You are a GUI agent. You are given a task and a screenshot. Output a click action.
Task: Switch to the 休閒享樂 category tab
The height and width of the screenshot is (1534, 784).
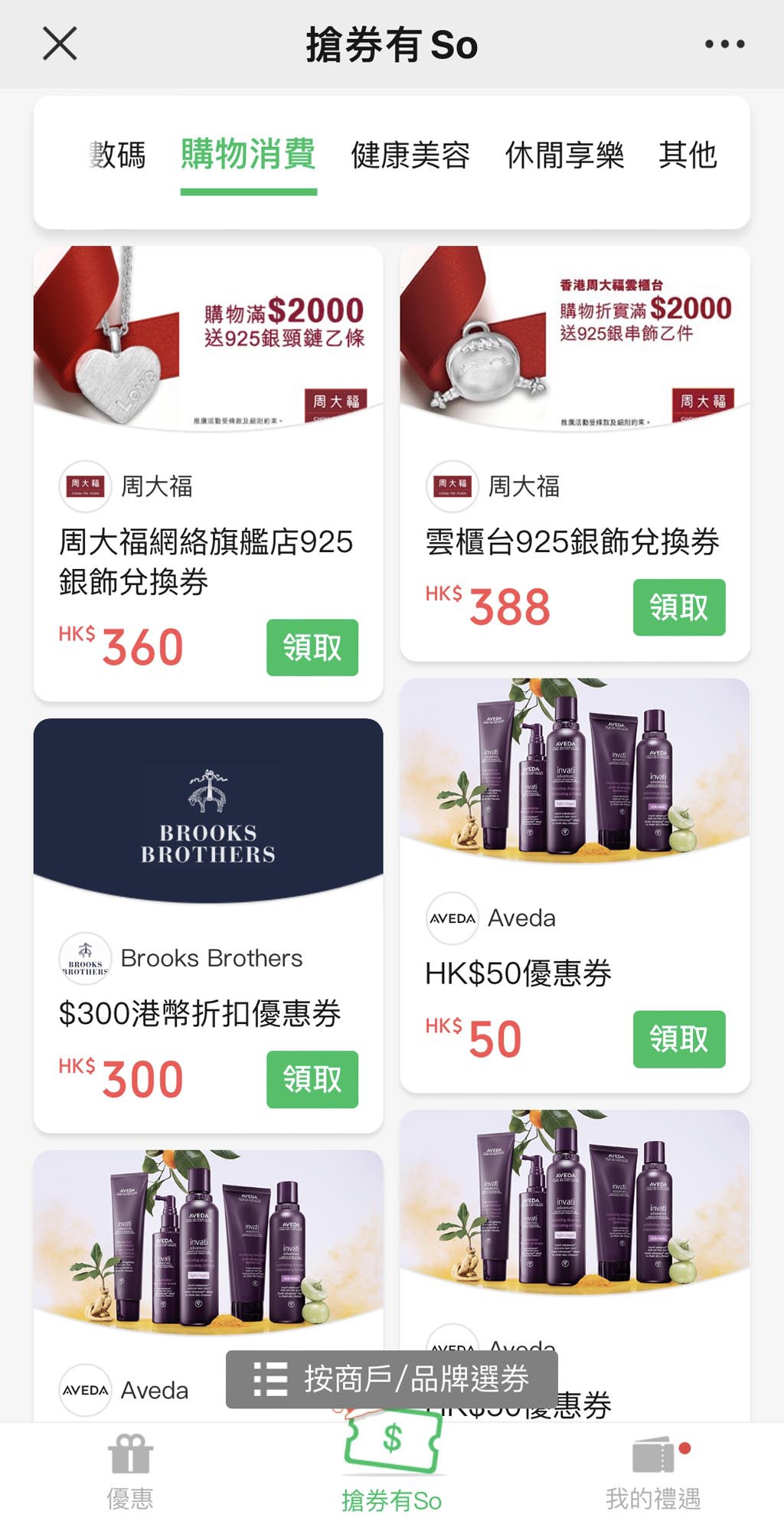click(564, 155)
